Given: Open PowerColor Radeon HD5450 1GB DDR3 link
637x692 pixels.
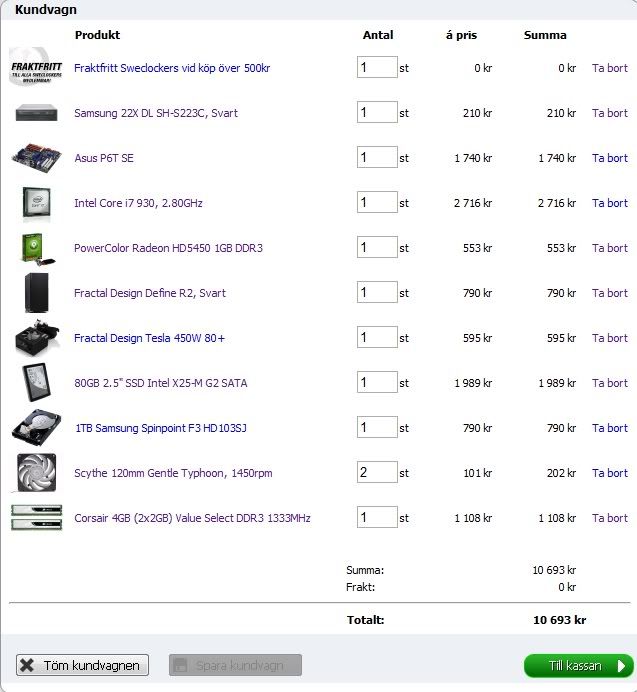Looking at the screenshot, I should pos(168,248).
